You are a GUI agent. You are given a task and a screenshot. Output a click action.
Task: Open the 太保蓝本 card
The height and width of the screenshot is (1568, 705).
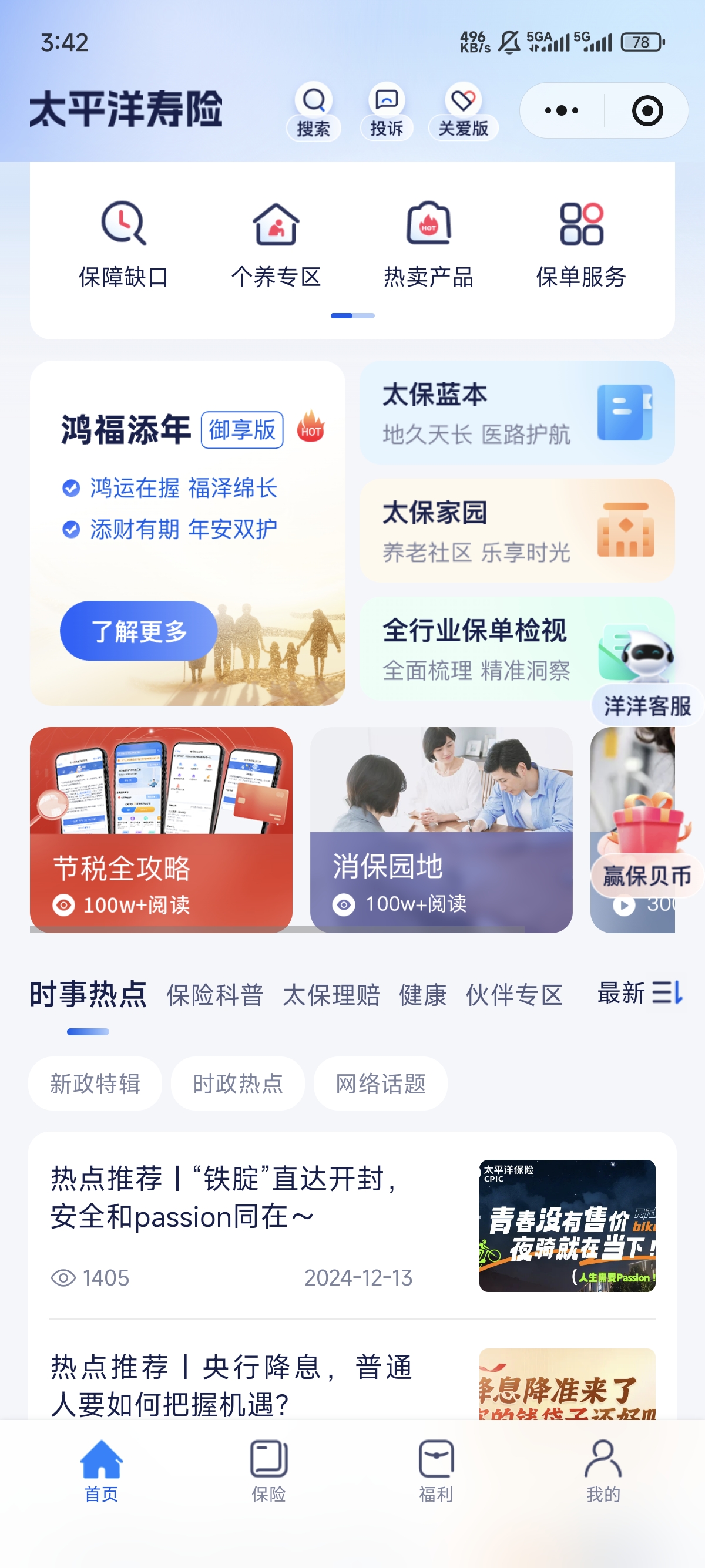(517, 412)
